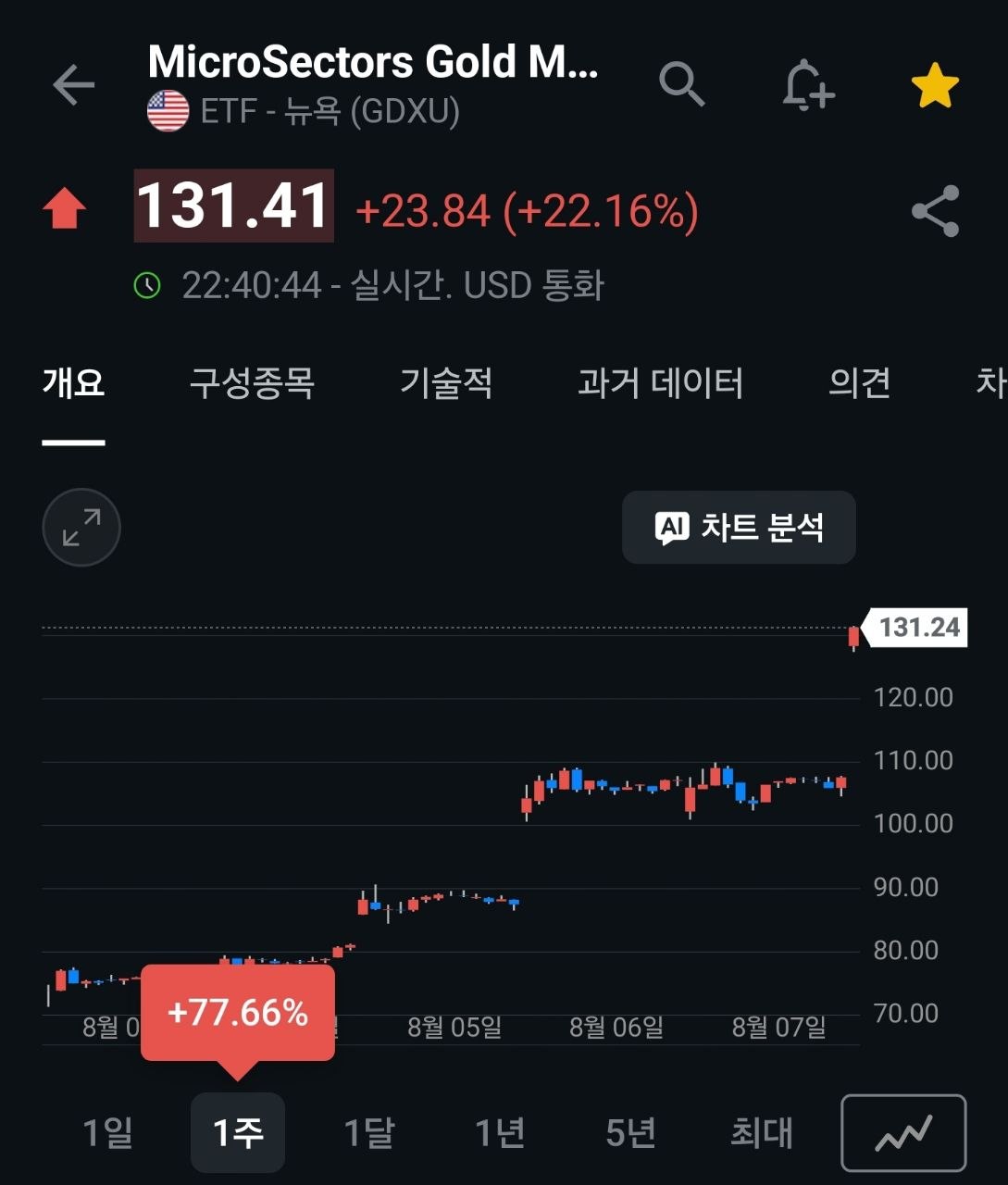The image size is (1008, 1185).
Task: Switch to the 구성종목 tab
Action: [252, 382]
